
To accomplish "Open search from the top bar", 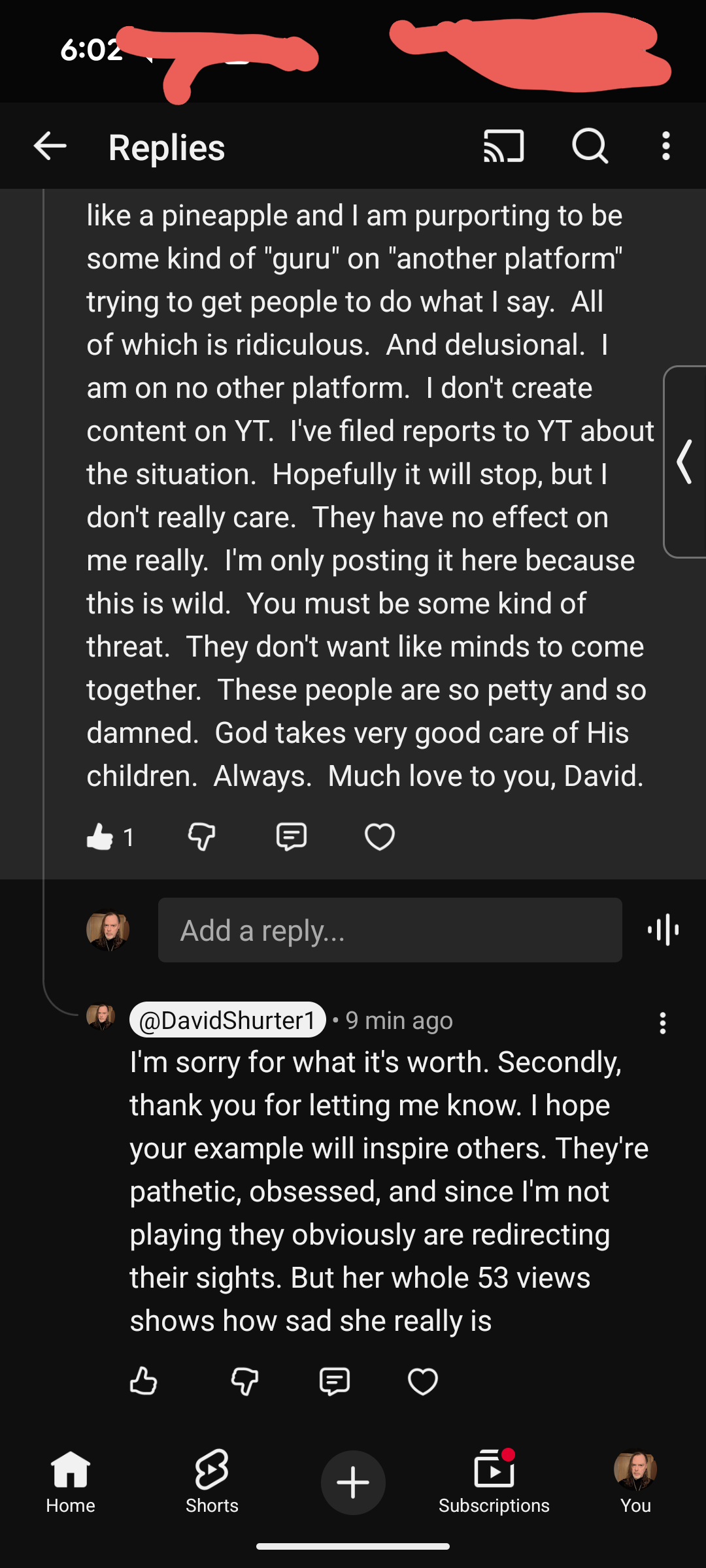I will click(x=590, y=146).
